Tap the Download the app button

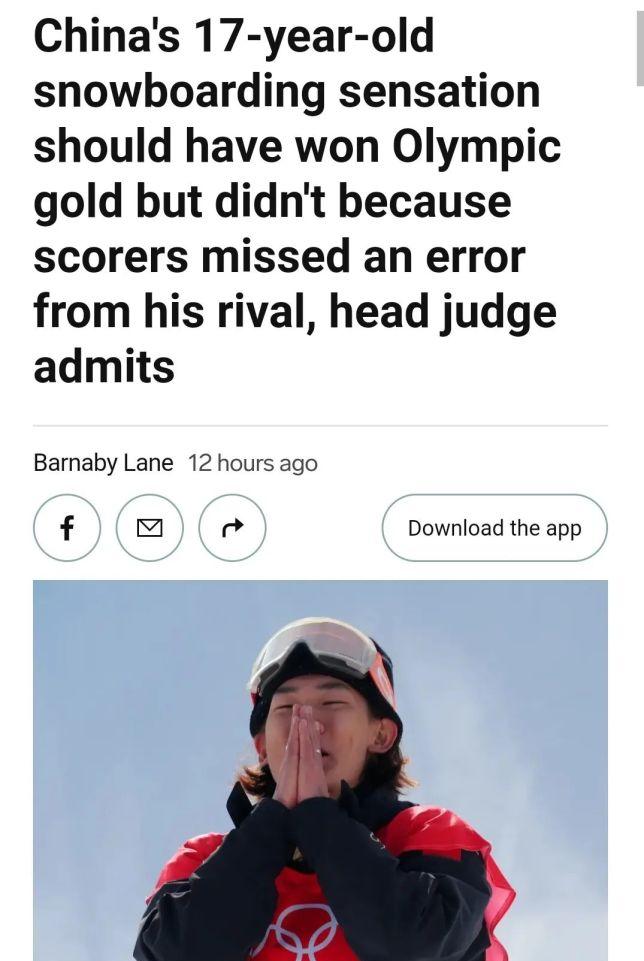coord(494,528)
